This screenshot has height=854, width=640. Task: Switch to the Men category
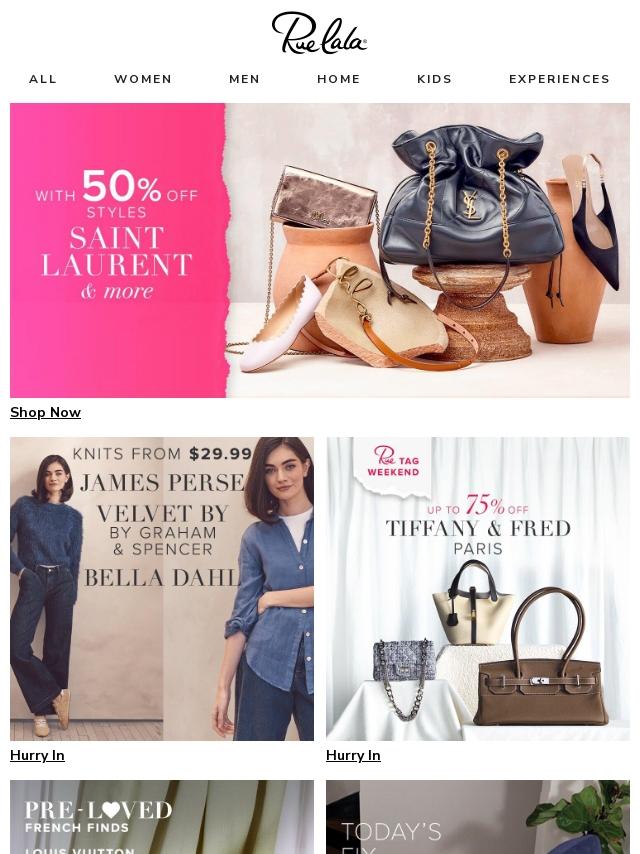(244, 79)
